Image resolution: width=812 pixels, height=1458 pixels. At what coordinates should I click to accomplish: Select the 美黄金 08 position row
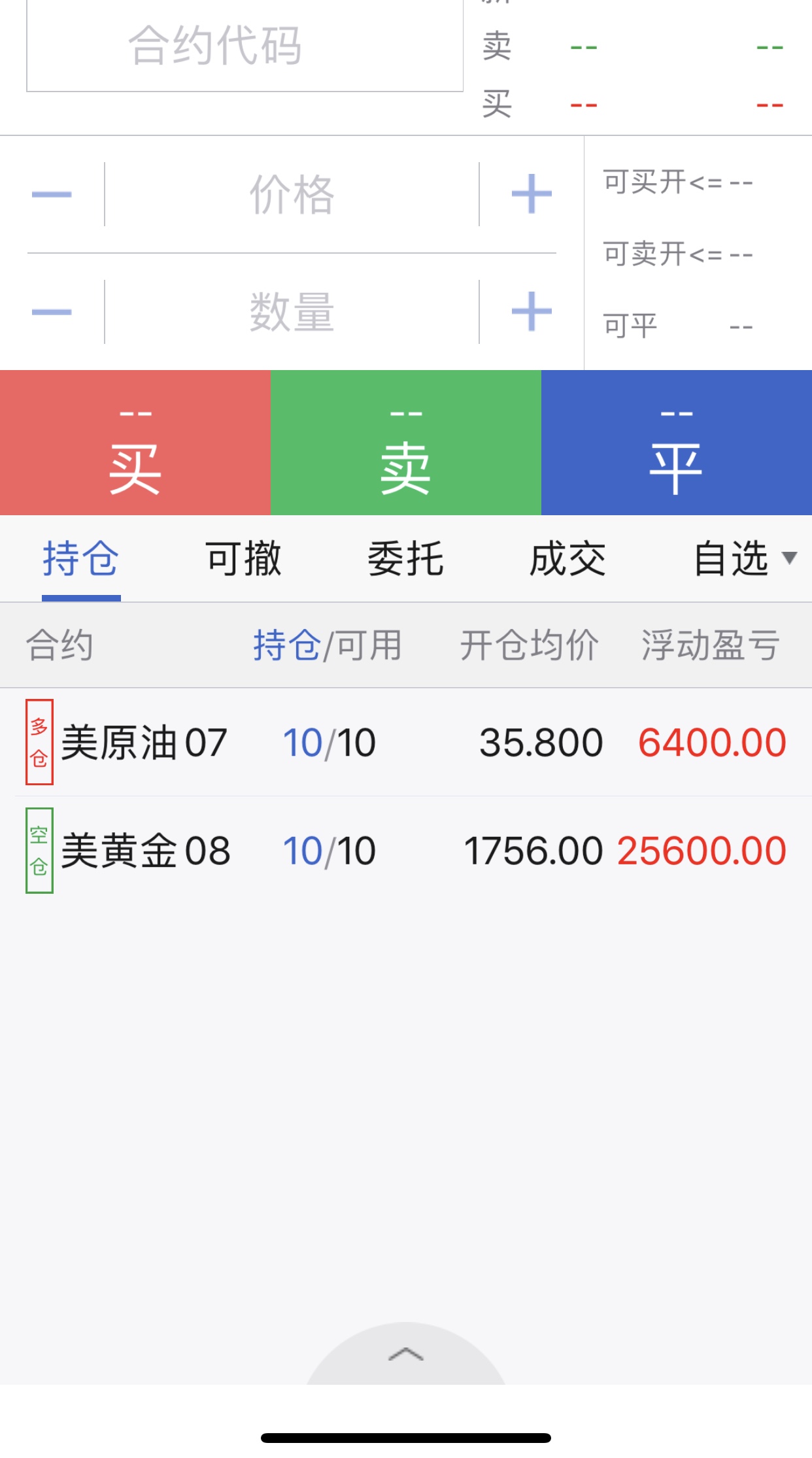[x=406, y=851]
